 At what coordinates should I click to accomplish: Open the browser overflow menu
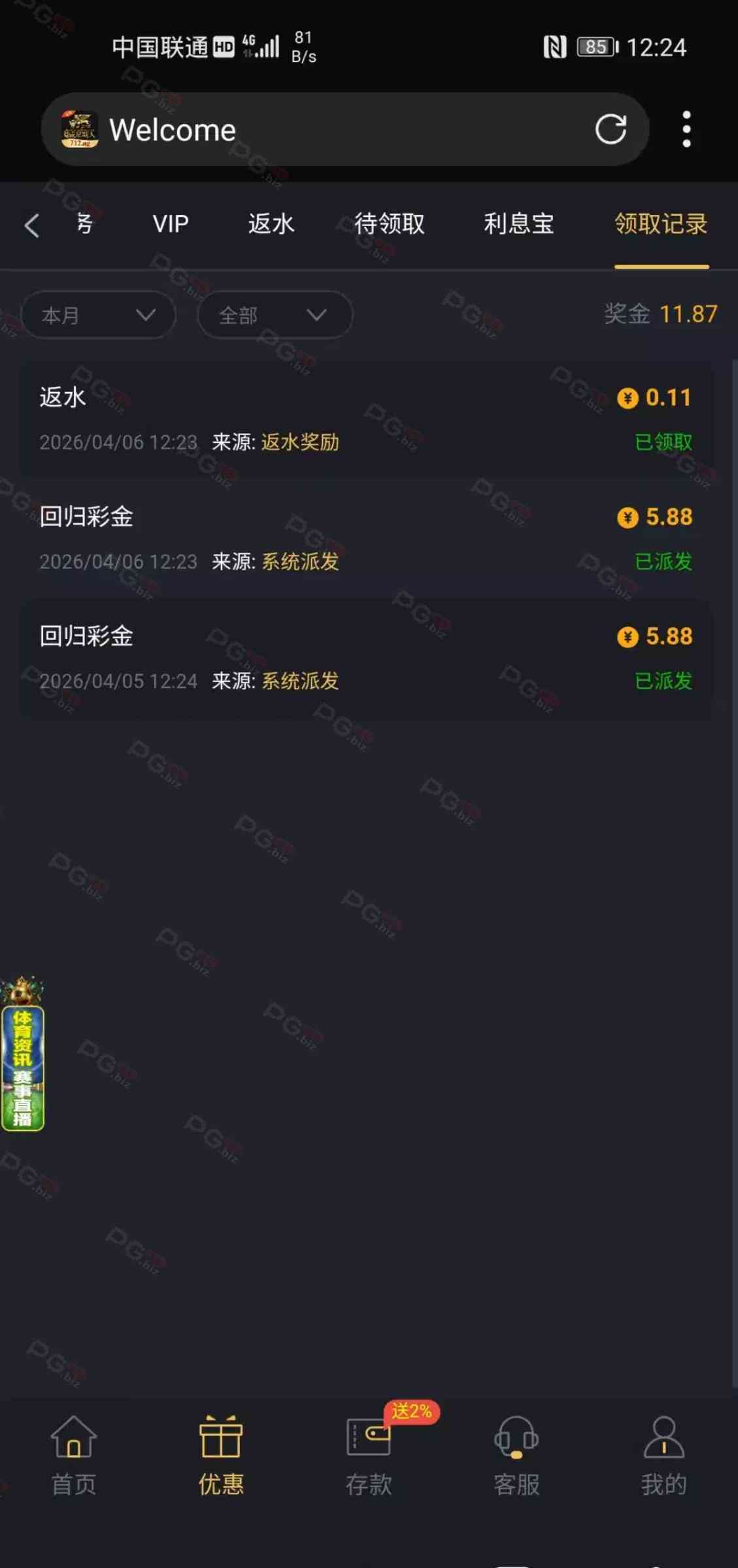click(x=686, y=129)
